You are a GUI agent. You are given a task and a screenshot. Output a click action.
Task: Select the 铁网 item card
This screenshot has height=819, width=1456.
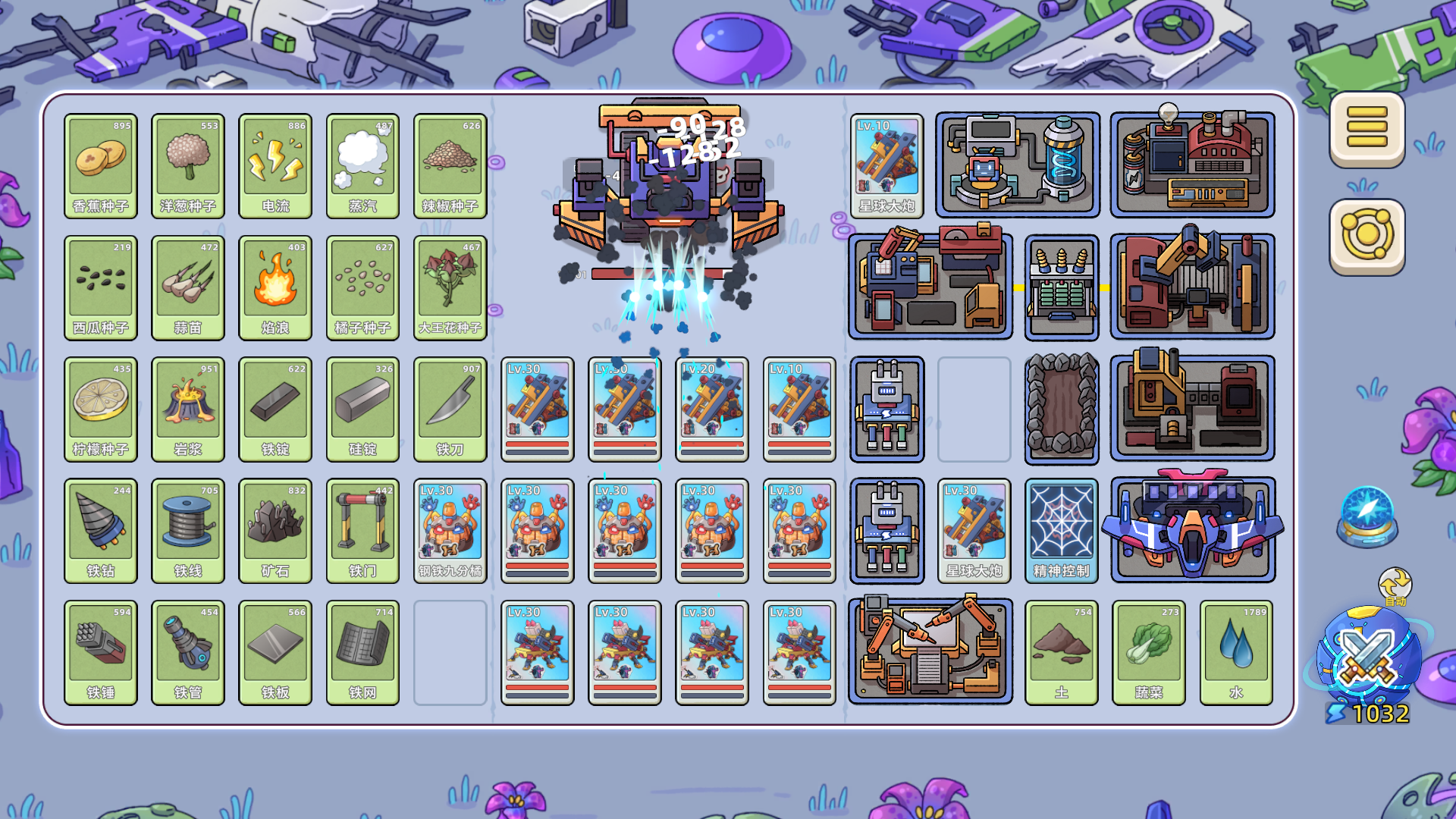[362, 652]
